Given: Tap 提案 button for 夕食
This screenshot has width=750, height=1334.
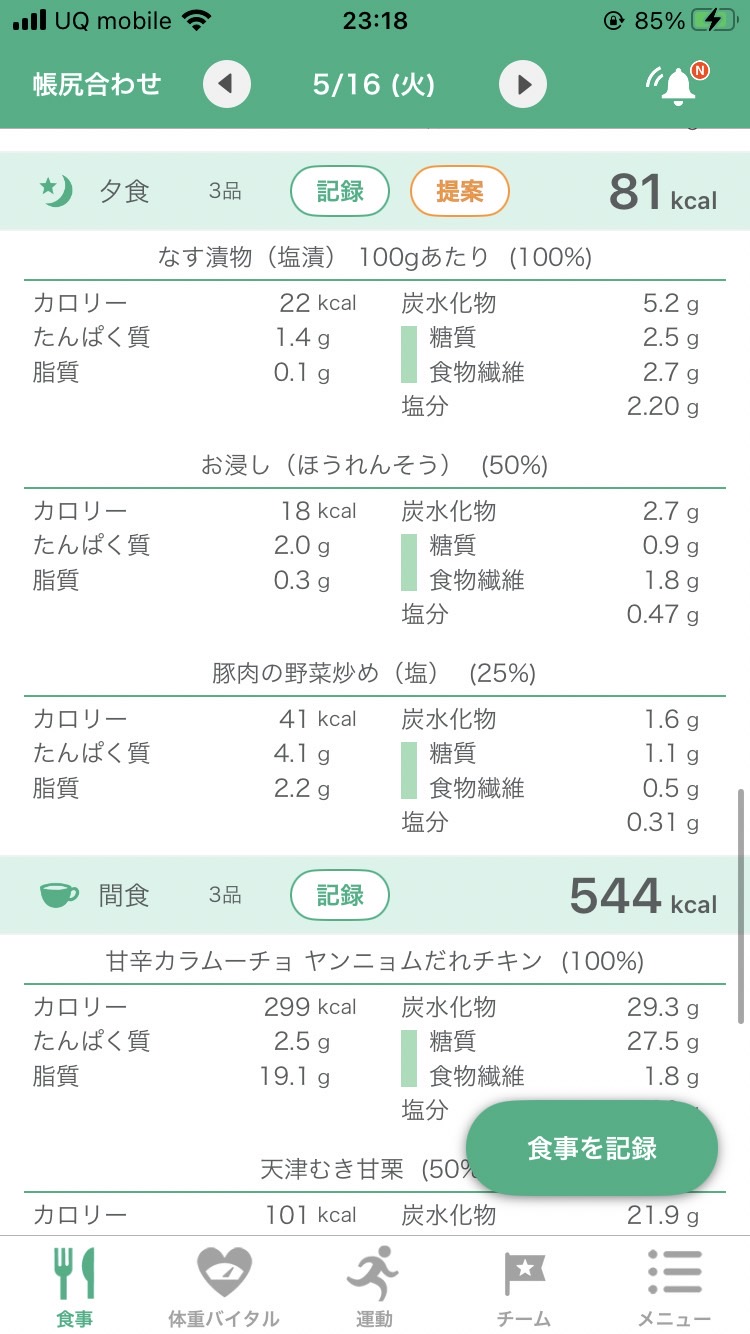Looking at the screenshot, I should tap(460, 191).
